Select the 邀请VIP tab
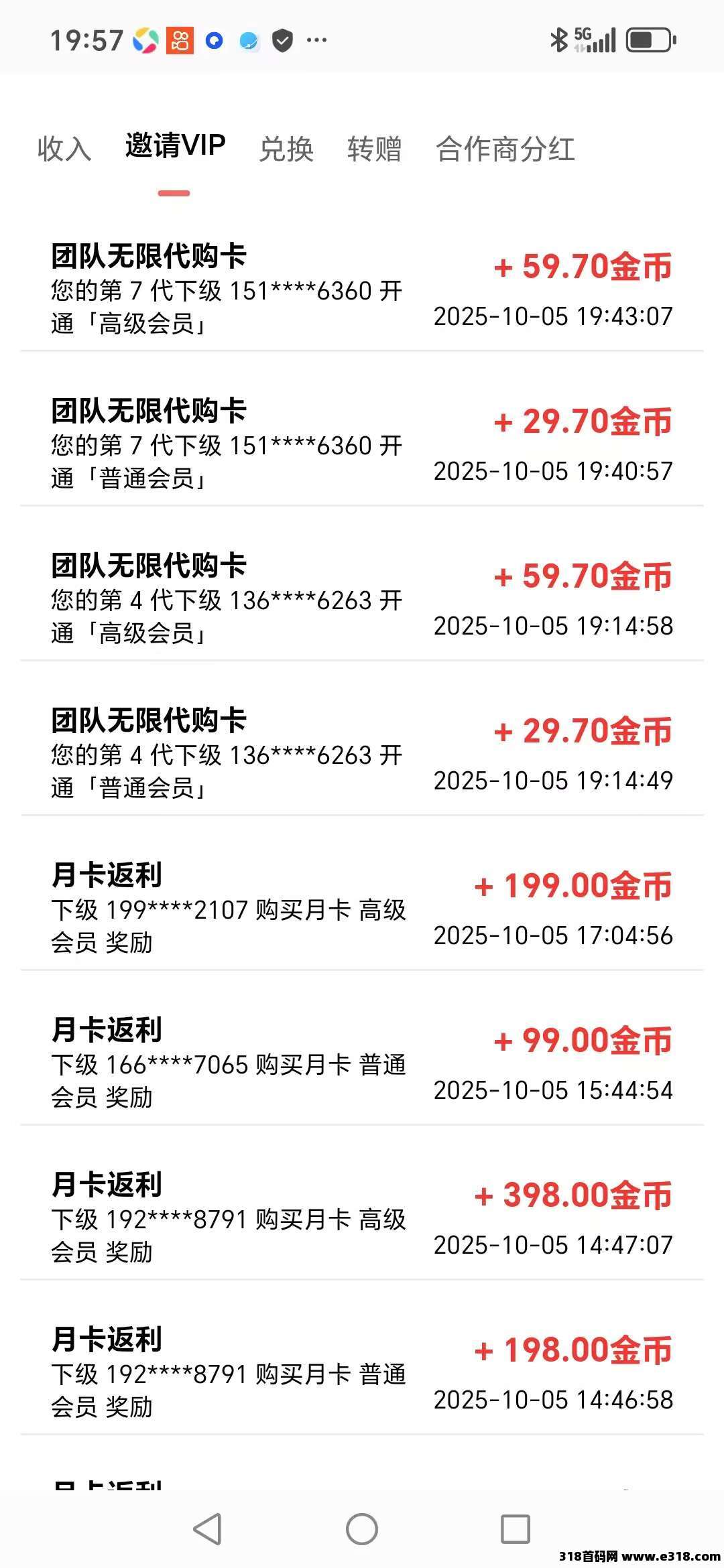The width and height of the screenshot is (724, 1568). [175, 145]
